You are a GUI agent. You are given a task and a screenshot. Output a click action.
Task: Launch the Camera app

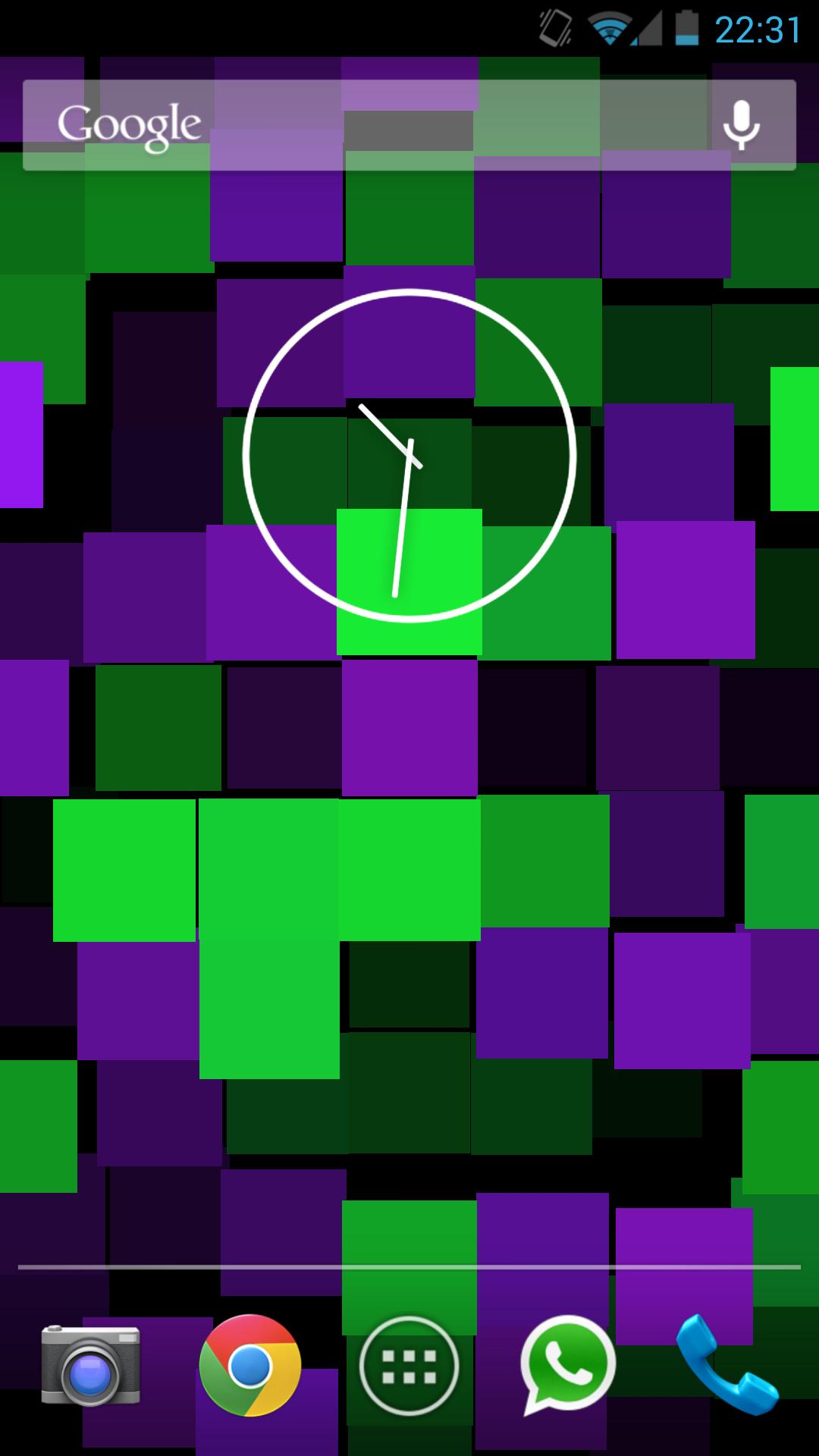point(90,1365)
